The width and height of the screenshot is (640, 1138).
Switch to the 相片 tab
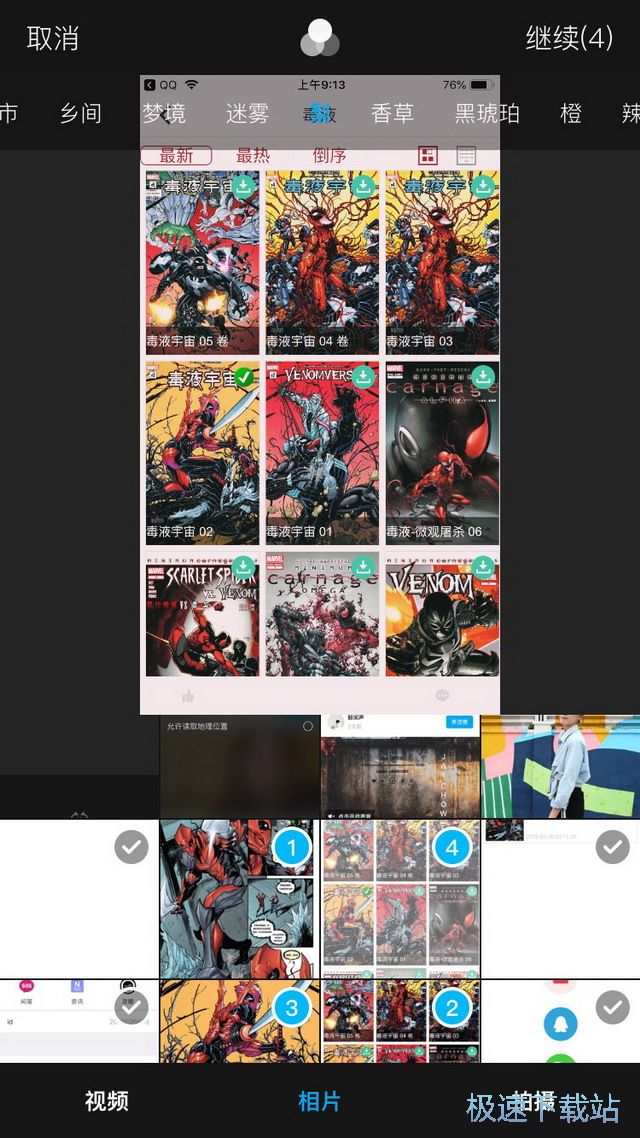(x=320, y=1101)
